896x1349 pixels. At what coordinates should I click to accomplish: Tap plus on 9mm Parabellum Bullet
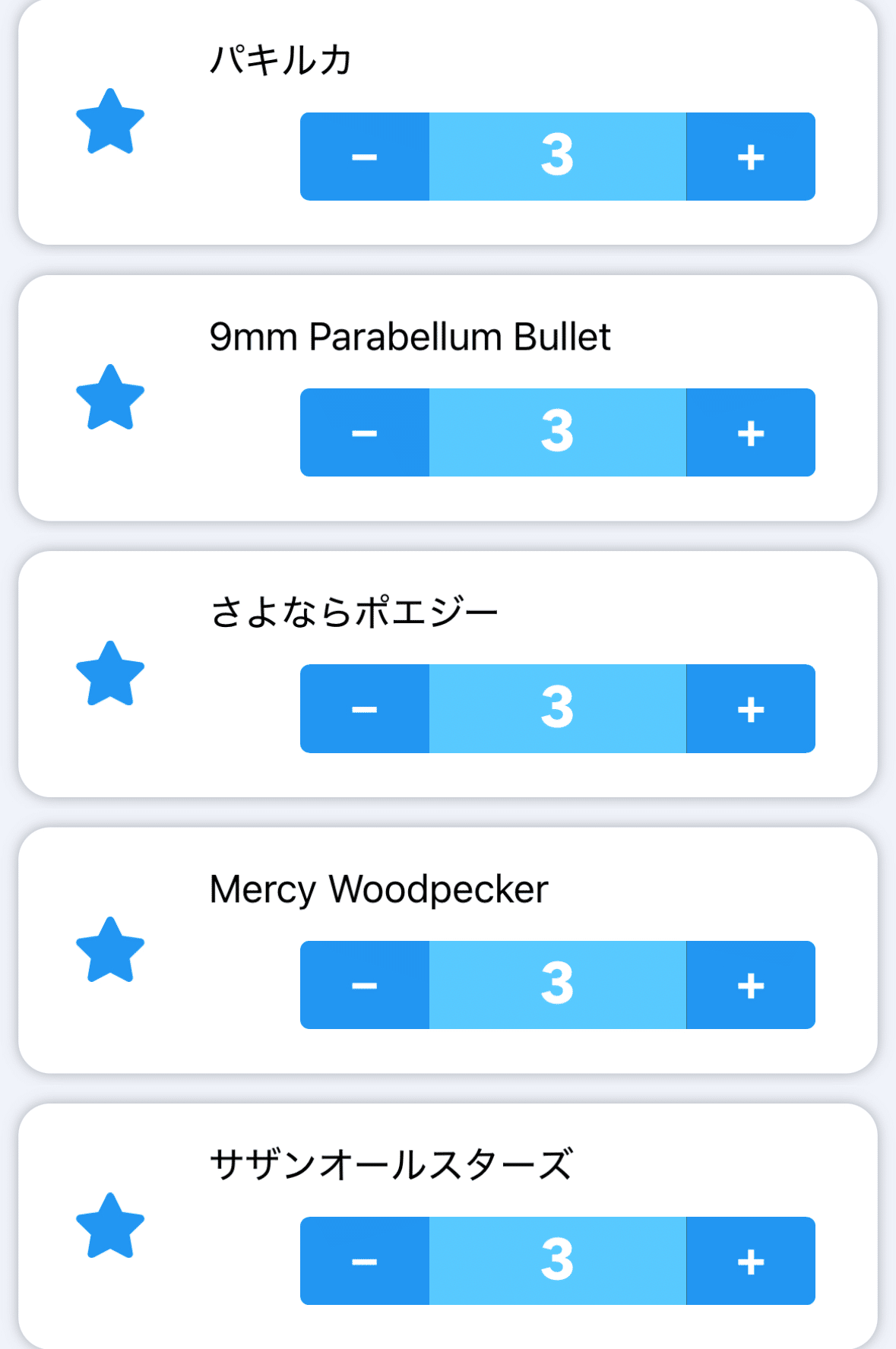point(750,432)
